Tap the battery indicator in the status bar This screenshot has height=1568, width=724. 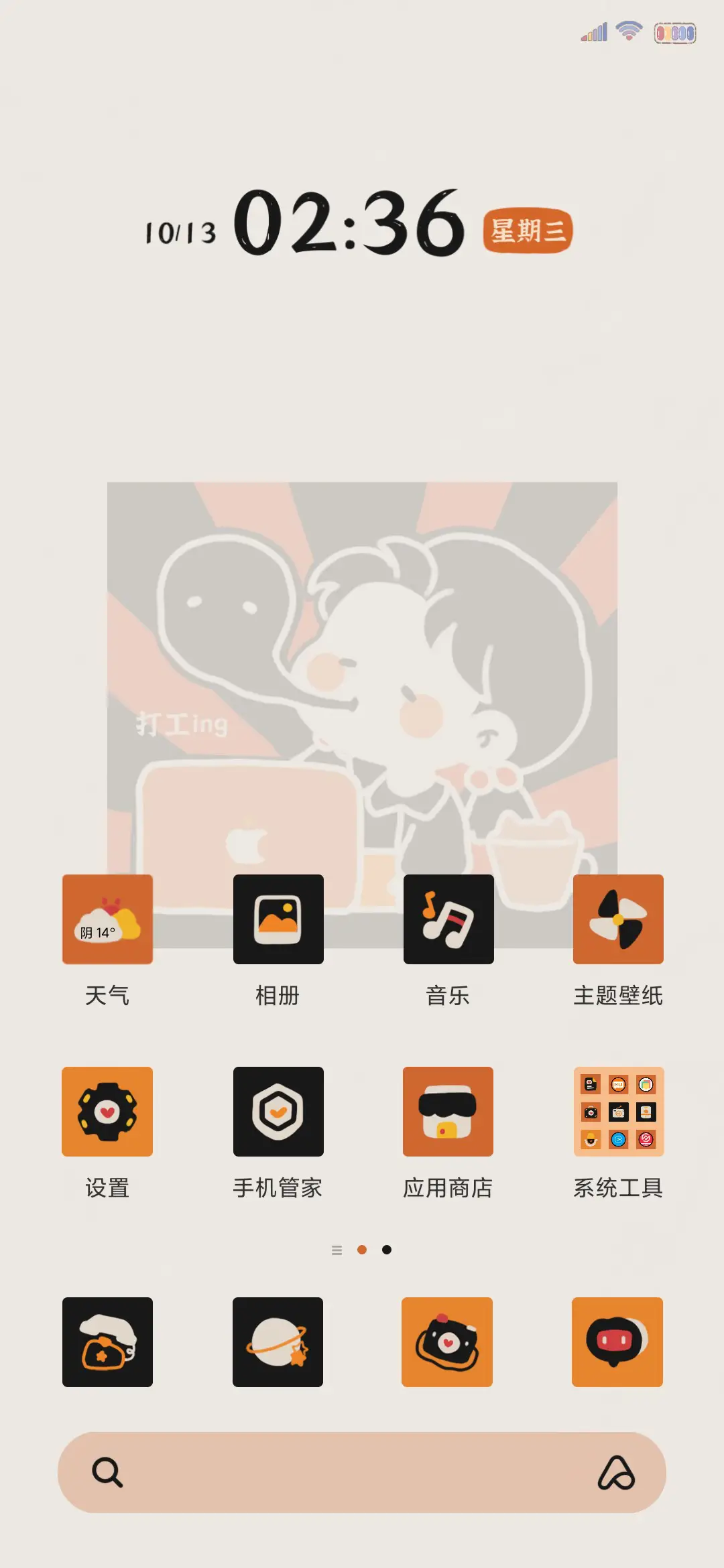coord(676,31)
